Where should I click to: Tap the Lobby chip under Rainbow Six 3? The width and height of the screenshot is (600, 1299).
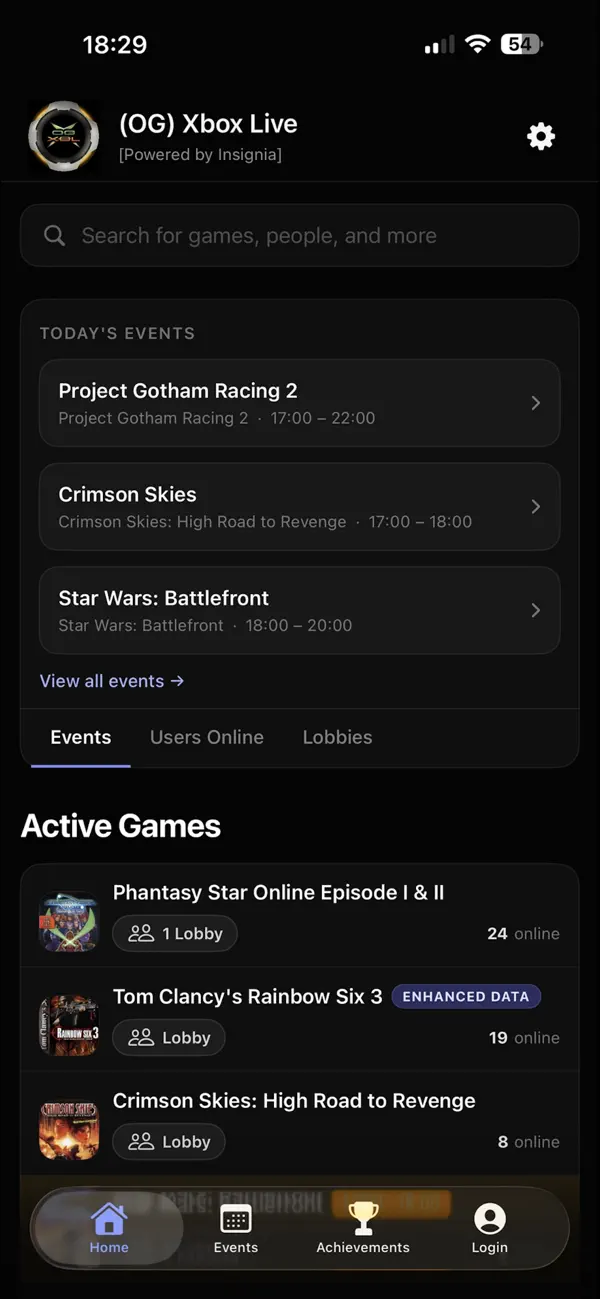click(x=169, y=1038)
